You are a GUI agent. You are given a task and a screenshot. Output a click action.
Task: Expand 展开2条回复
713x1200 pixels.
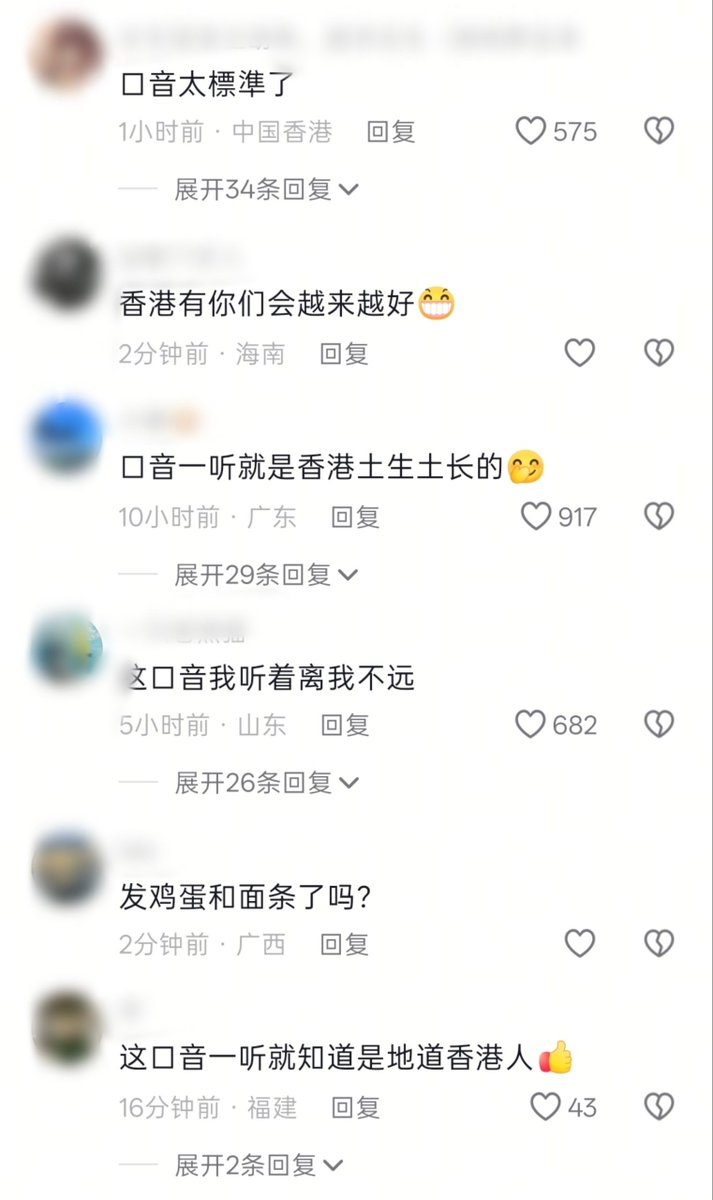259,1165
